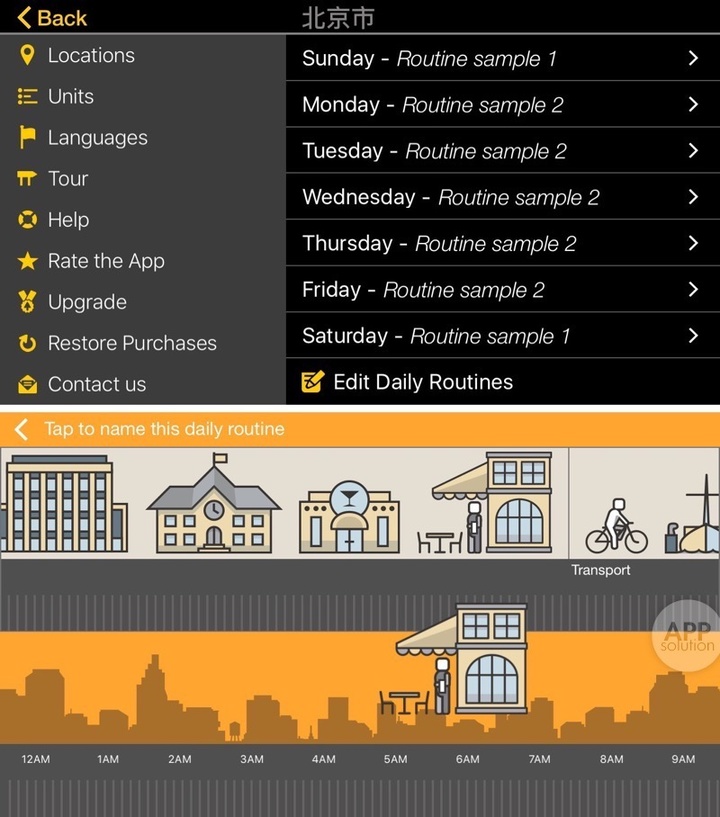Start the Tour
720x817 pixels.
67,179
